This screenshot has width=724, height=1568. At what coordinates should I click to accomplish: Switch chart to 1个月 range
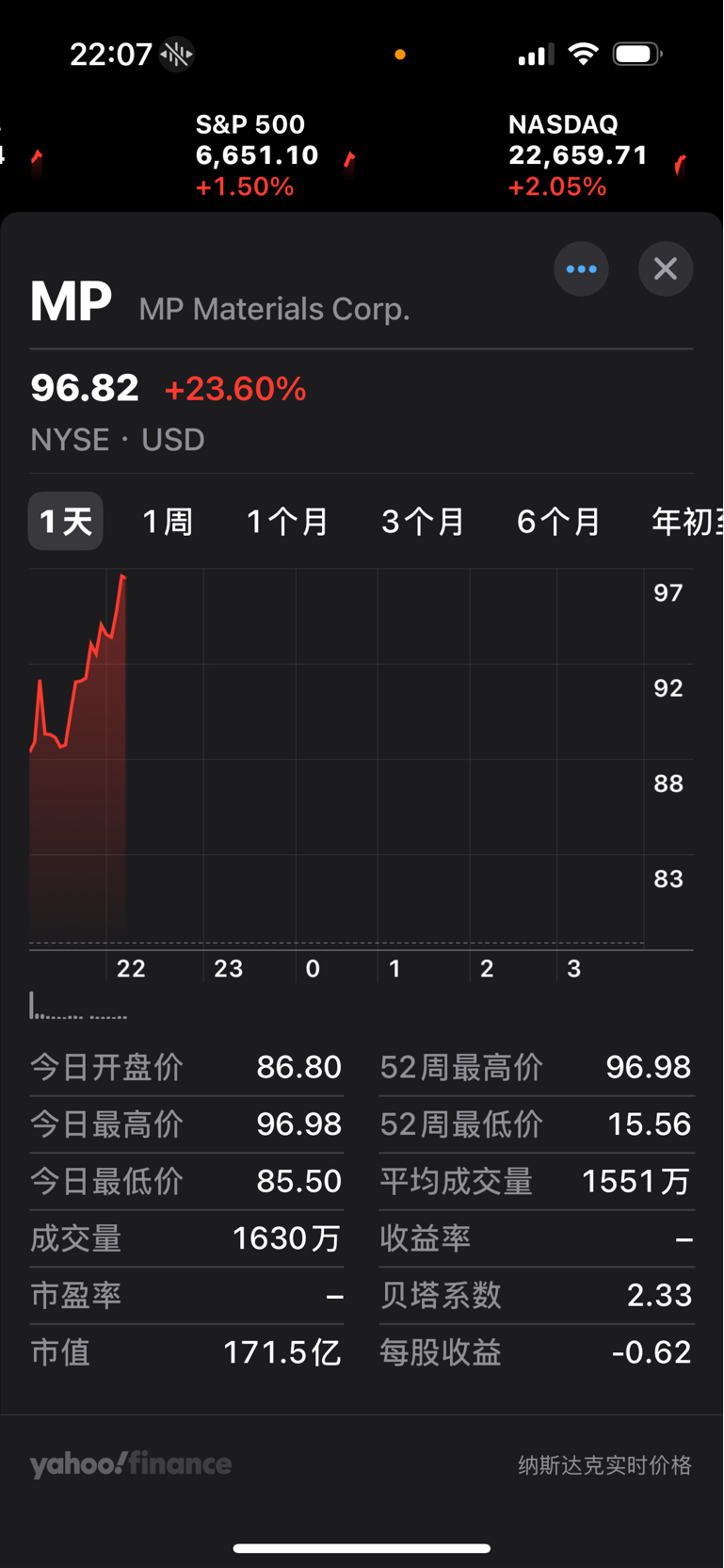coord(287,521)
